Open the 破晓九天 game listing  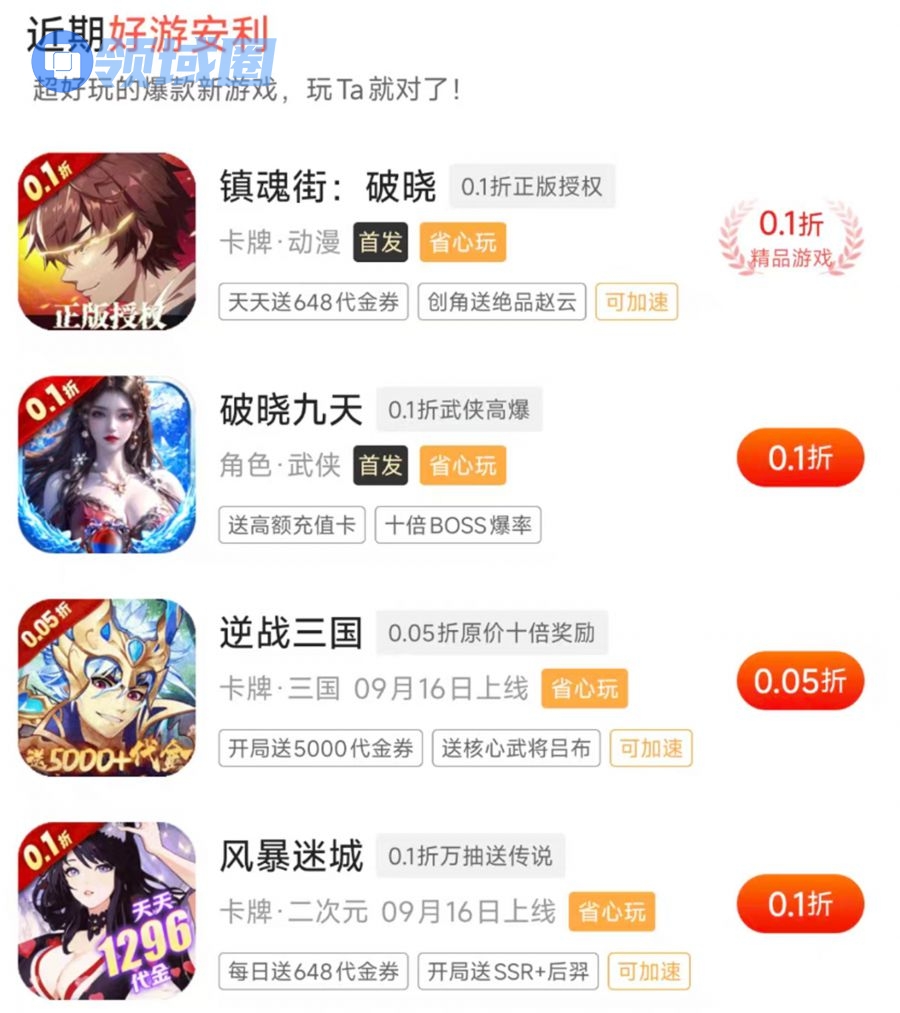[290, 410]
